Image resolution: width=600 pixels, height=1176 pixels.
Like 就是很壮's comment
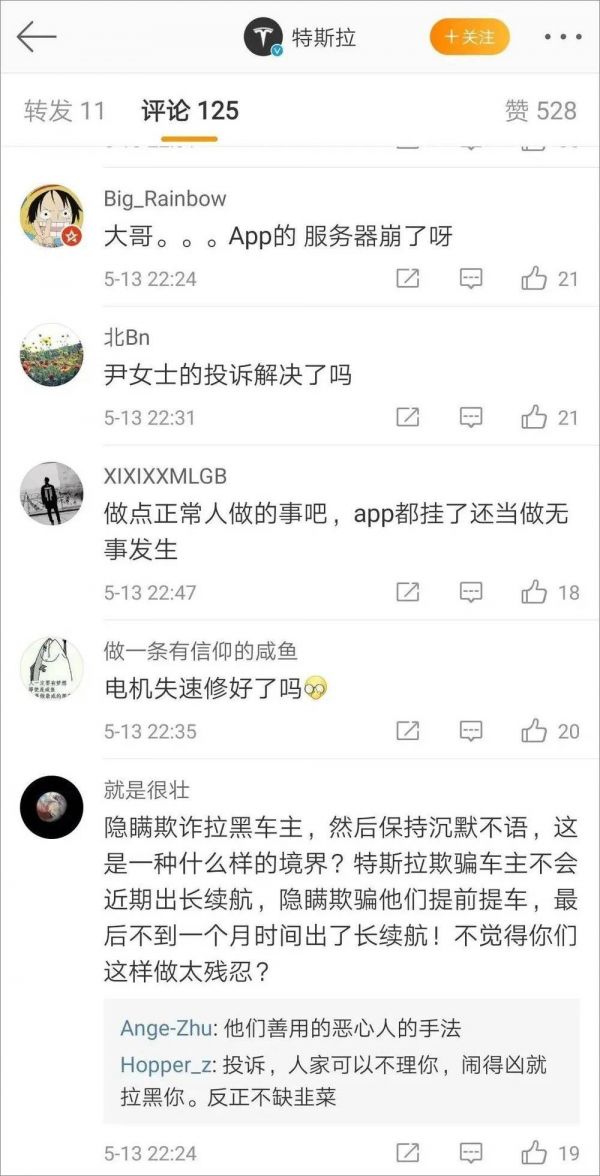535,1151
